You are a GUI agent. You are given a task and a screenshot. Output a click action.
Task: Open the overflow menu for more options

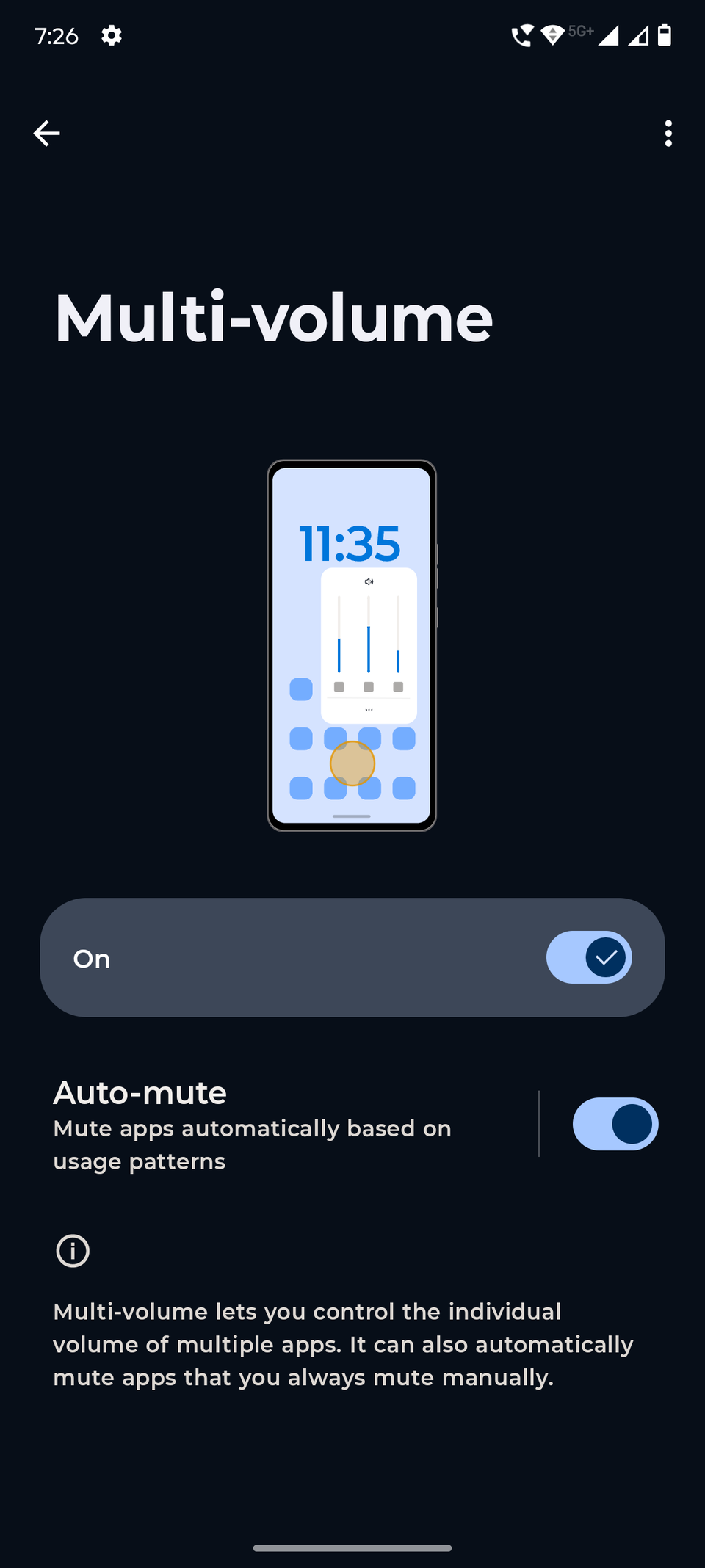[668, 133]
